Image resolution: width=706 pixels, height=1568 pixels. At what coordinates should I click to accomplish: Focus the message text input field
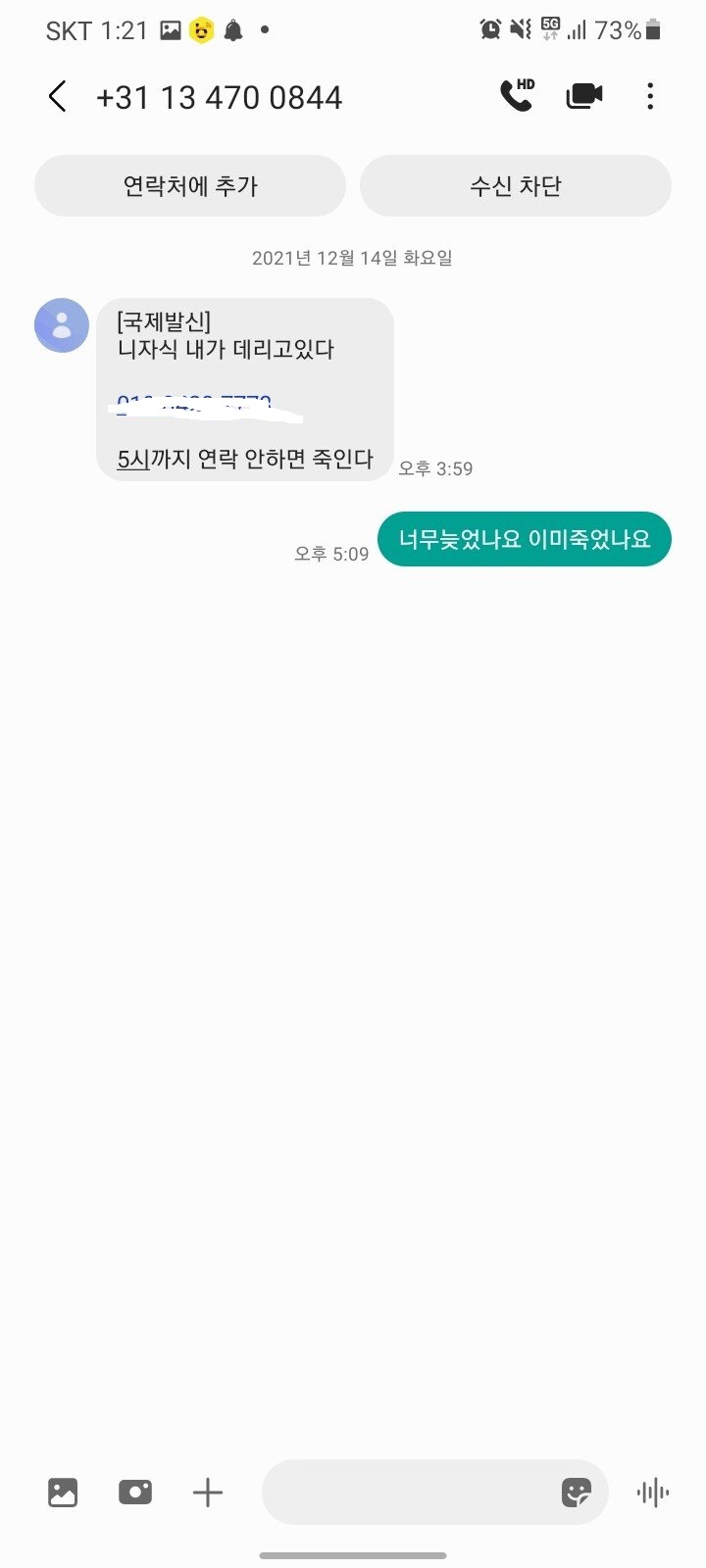407,1493
